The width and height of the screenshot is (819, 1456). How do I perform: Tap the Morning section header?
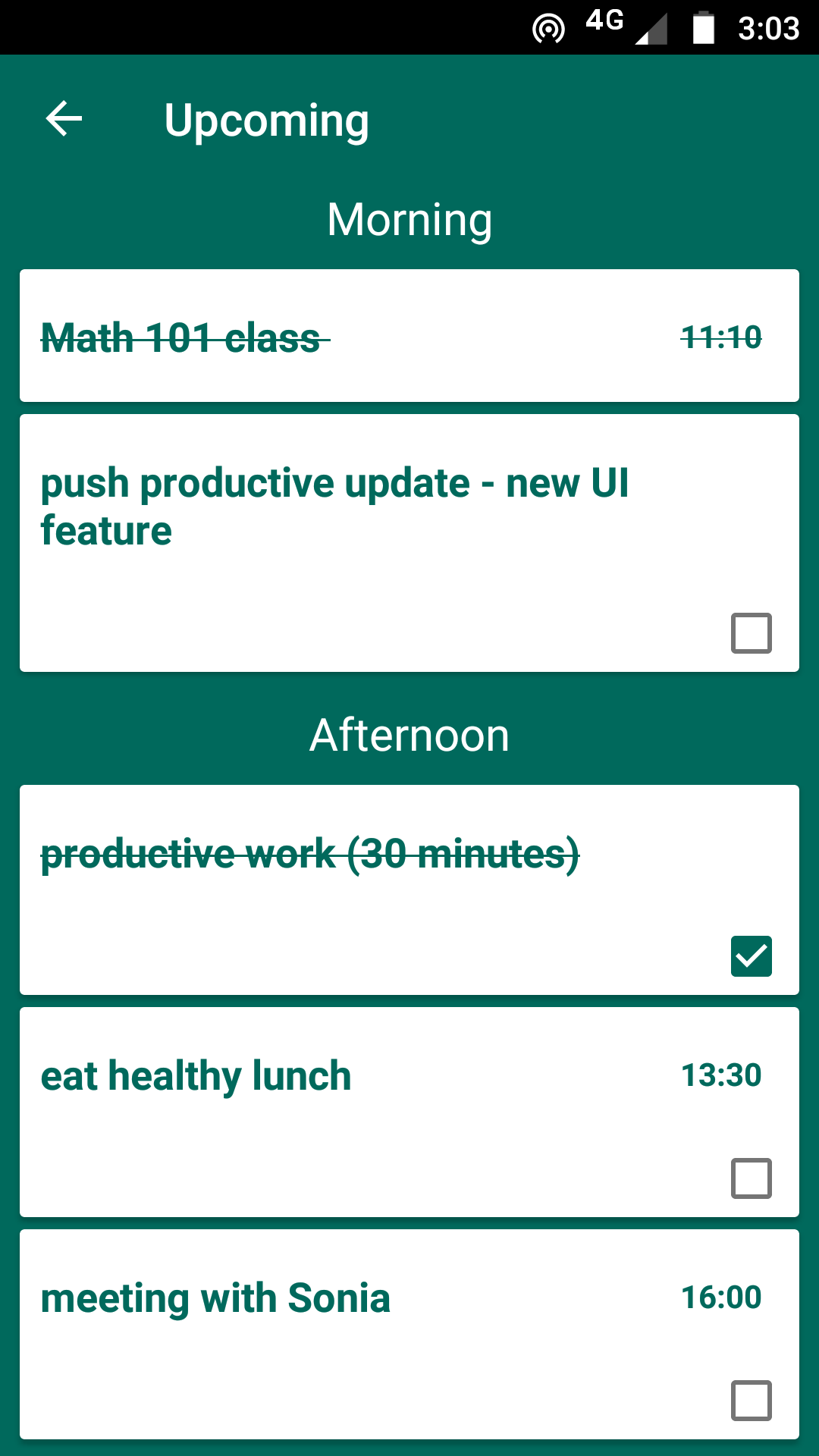pyautogui.click(x=409, y=219)
